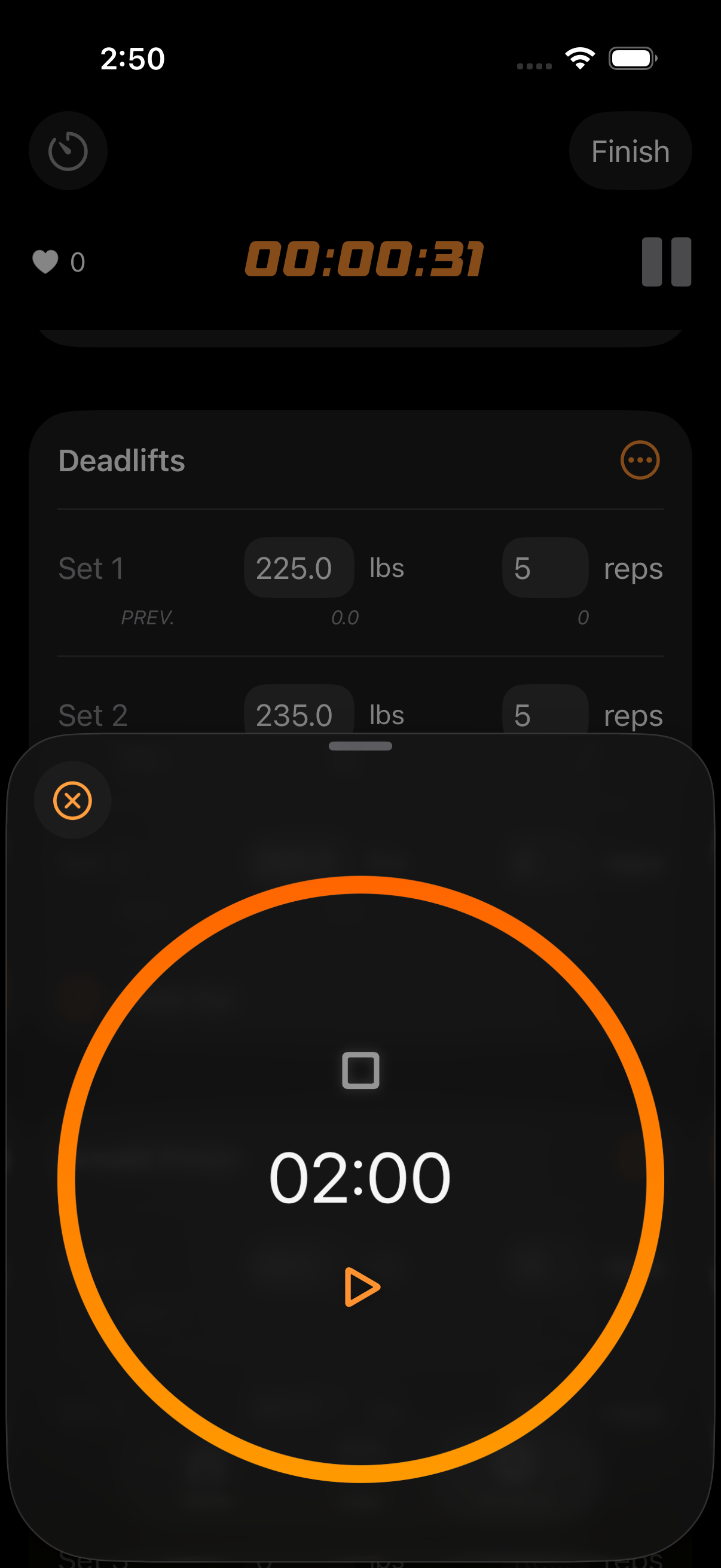Pause the workout timer
The height and width of the screenshot is (1568, 721).
665,261
